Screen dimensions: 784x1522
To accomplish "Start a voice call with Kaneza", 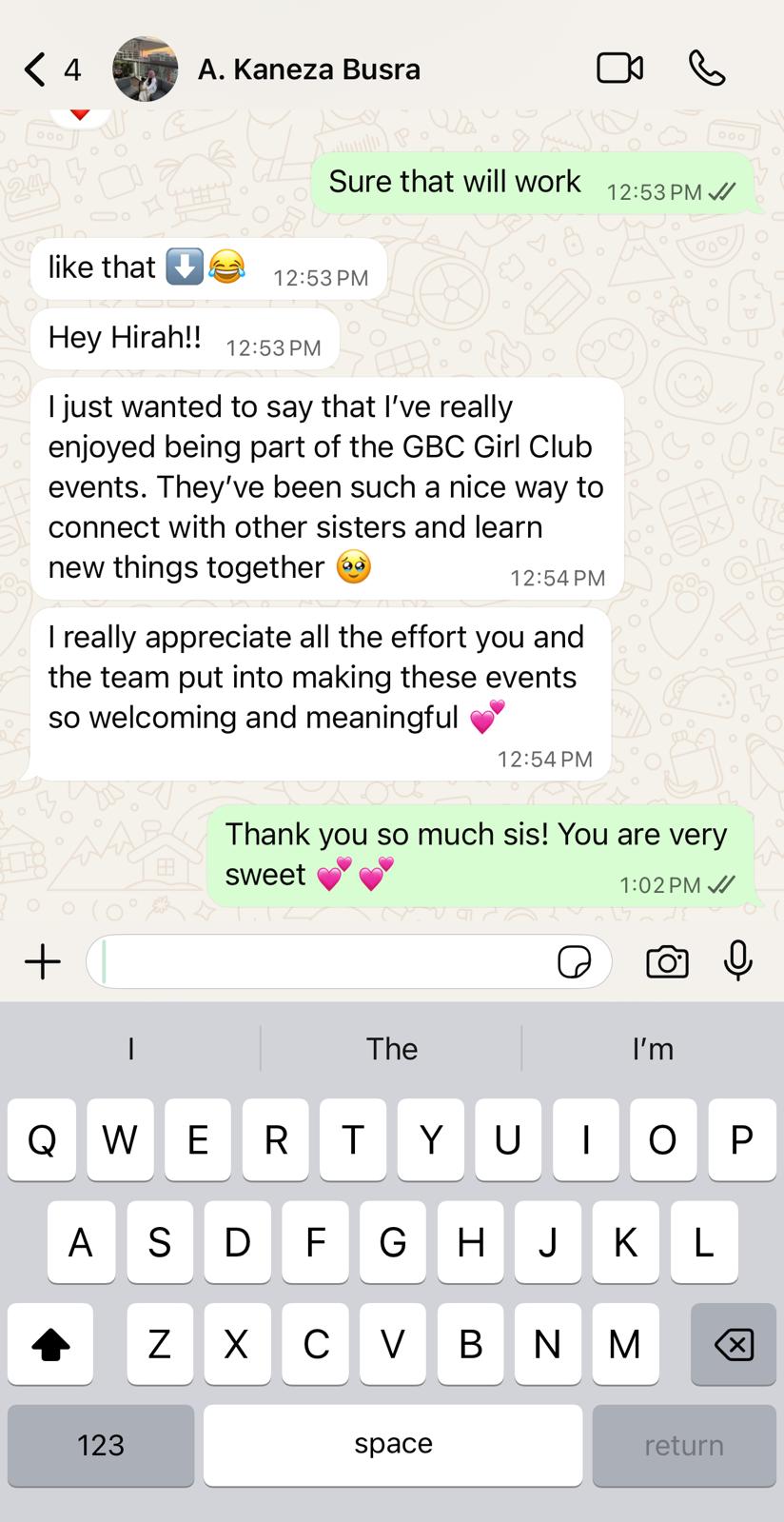I will pyautogui.click(x=707, y=69).
